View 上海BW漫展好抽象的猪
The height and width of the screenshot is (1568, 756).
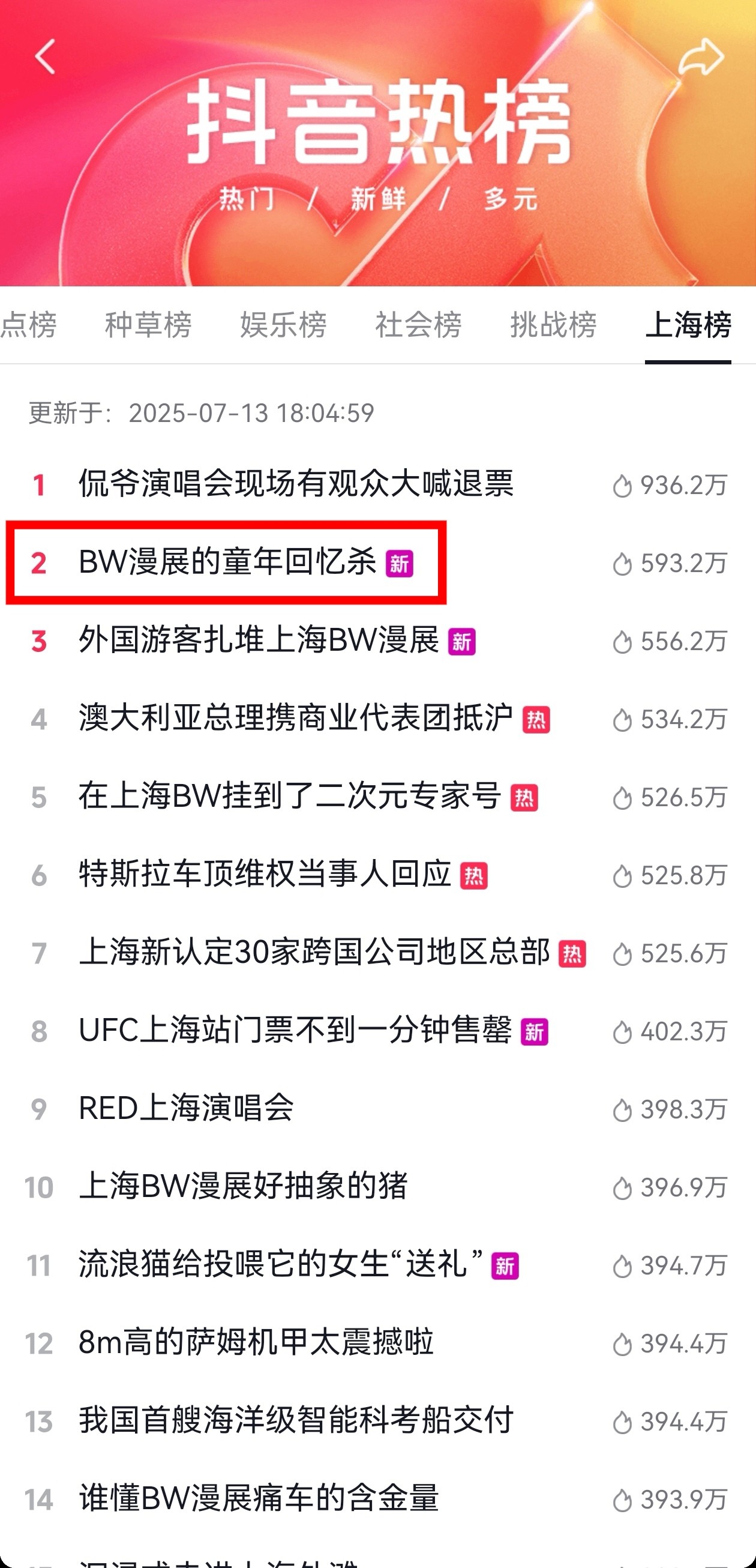[243, 1186]
